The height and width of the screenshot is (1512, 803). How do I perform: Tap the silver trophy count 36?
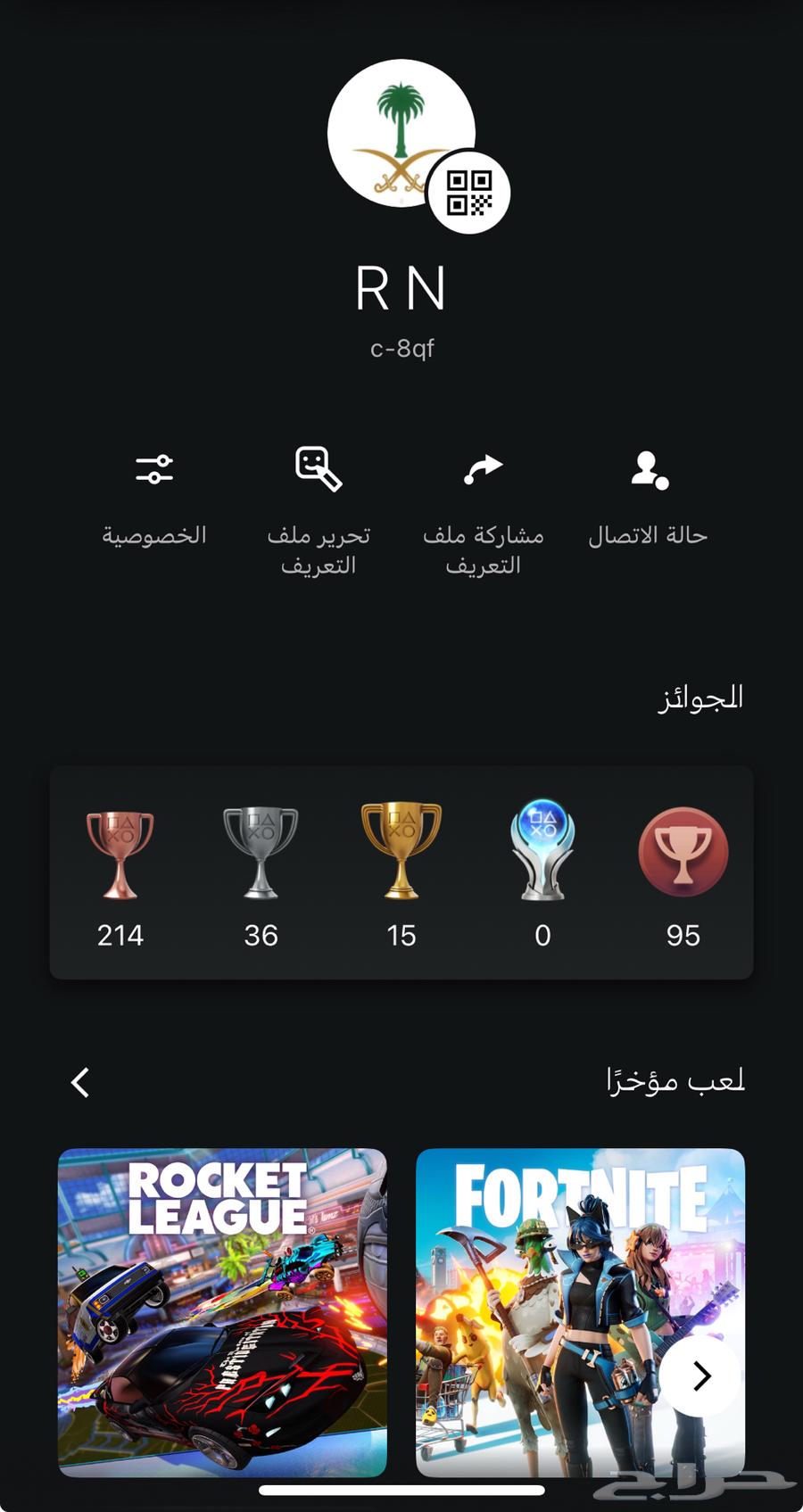[x=260, y=935]
